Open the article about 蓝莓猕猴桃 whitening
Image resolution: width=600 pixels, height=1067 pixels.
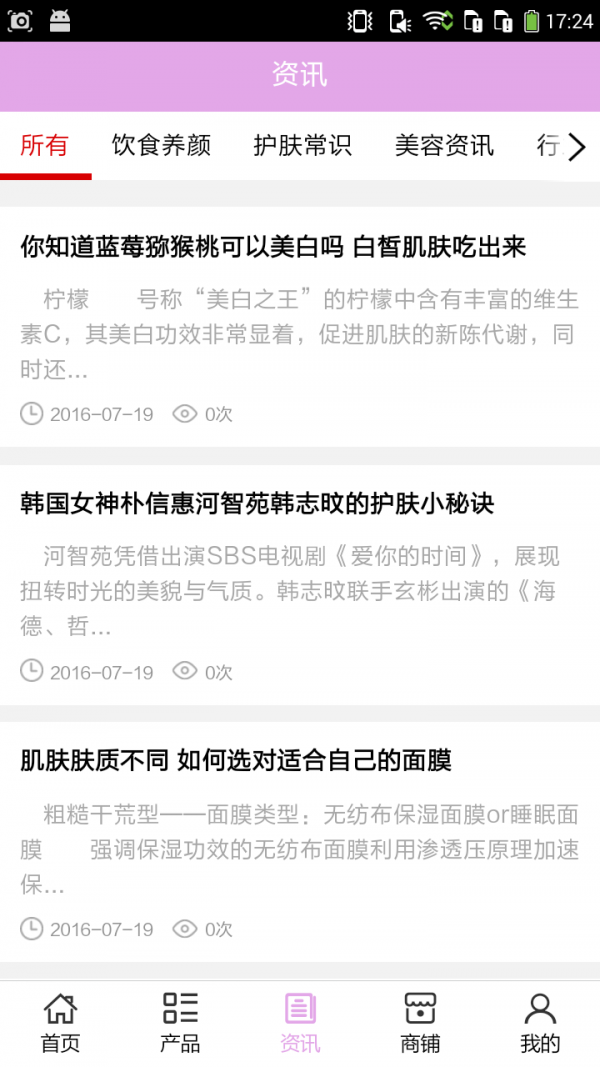(x=273, y=246)
